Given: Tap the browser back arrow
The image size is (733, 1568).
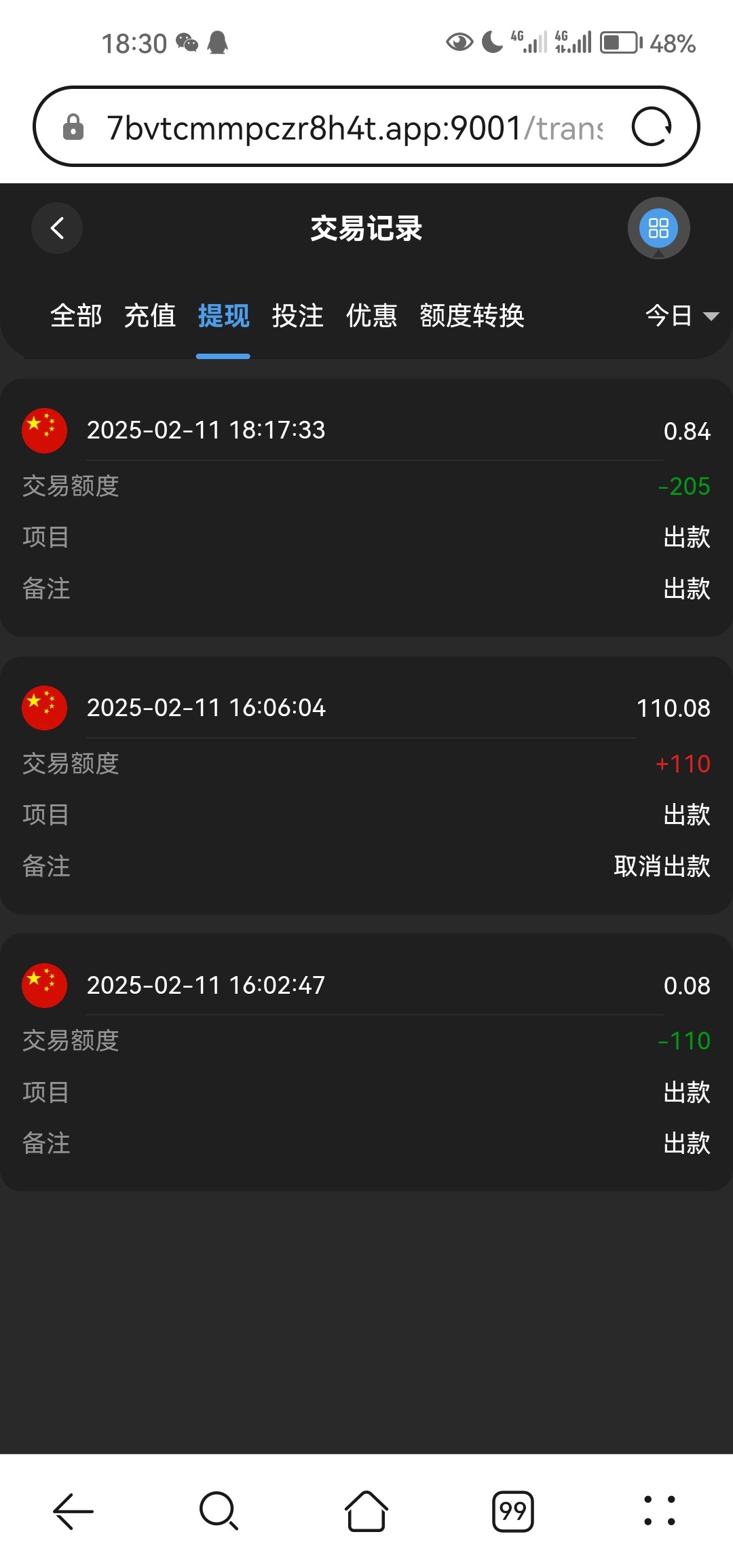Looking at the screenshot, I should point(73,1511).
